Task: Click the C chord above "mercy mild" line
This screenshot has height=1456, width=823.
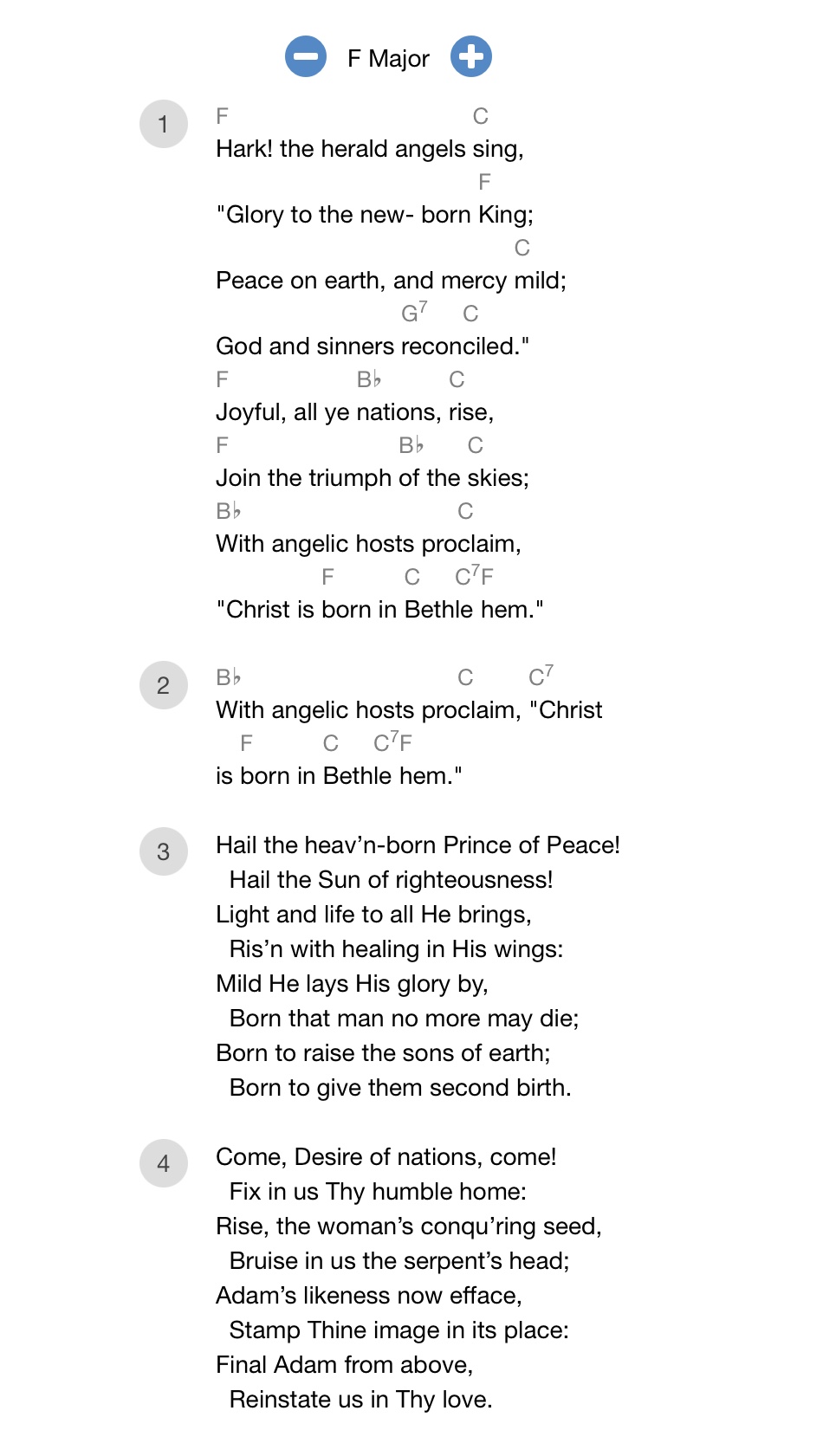Action: pos(522,247)
